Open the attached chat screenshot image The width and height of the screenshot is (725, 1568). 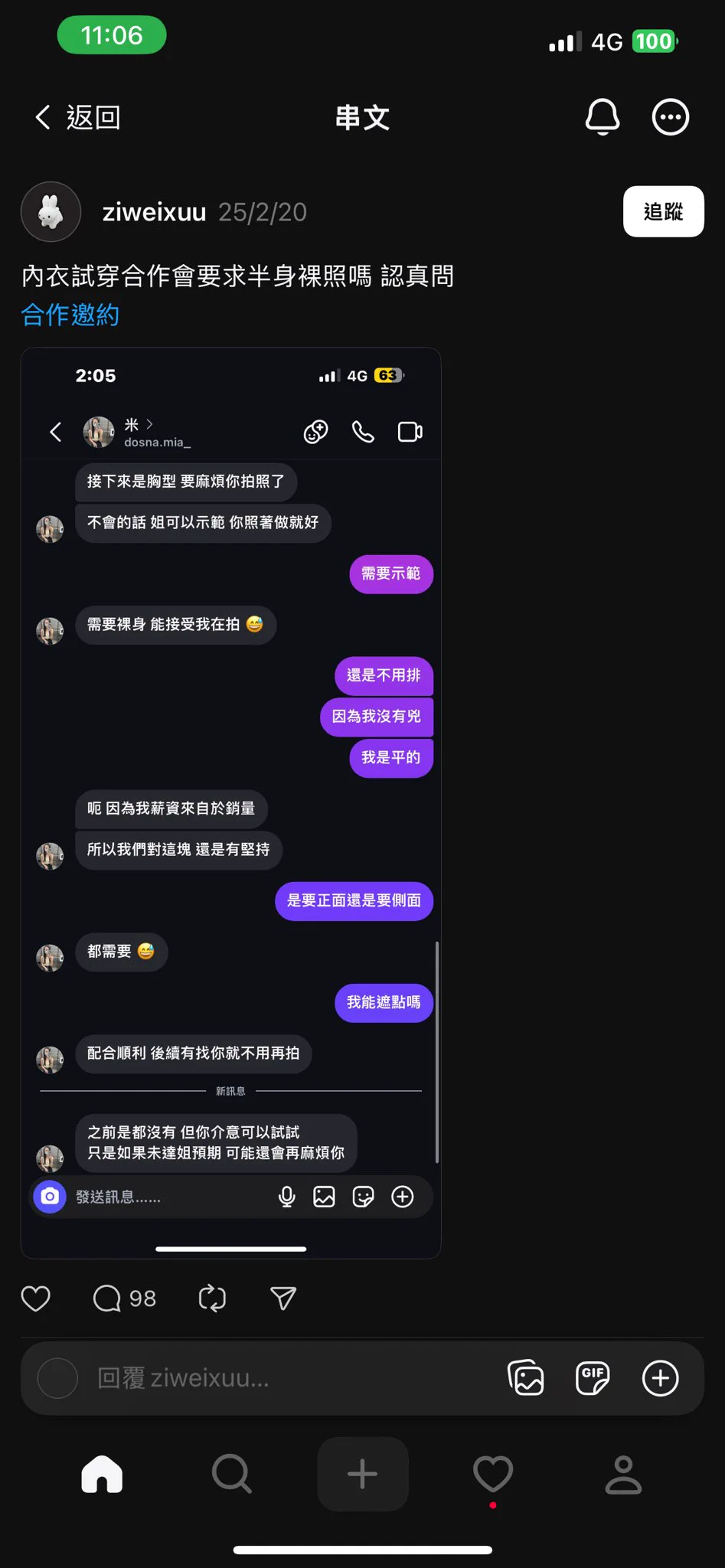[230, 803]
